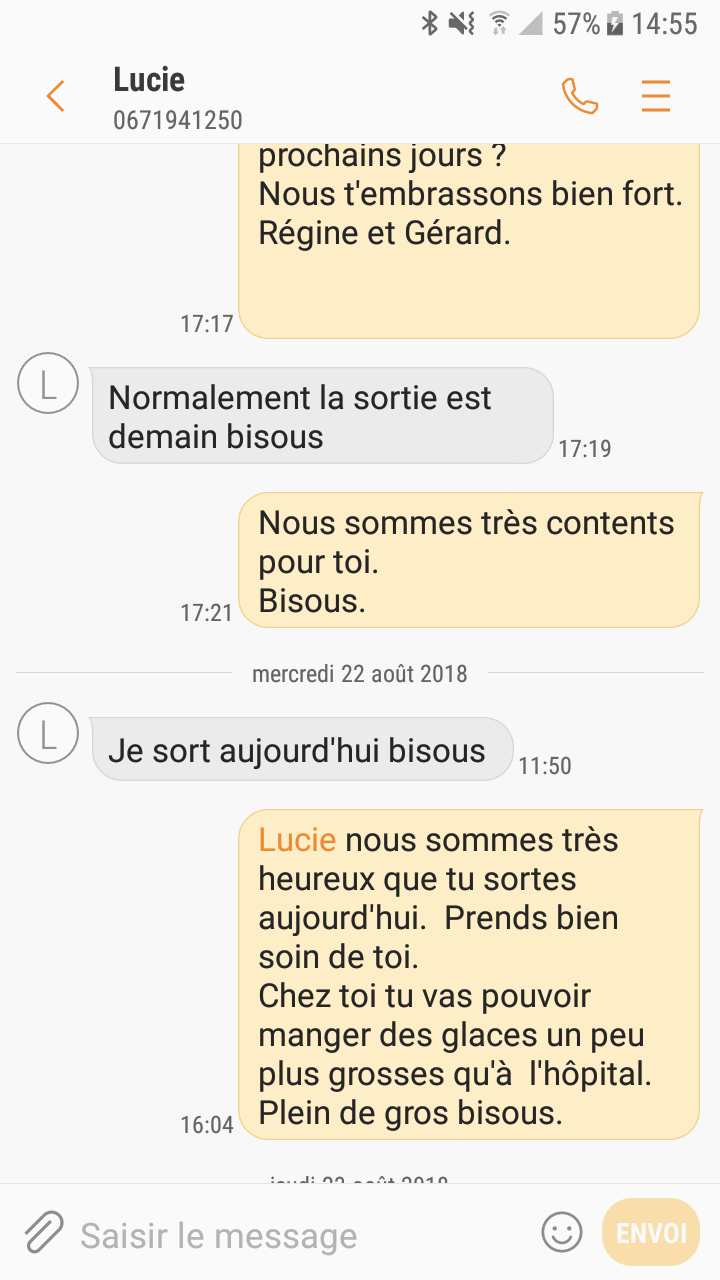720x1280 pixels.
Task: Open Lucie's avatar next to 'Je sort aujourd'hui'
Action: tap(48, 733)
